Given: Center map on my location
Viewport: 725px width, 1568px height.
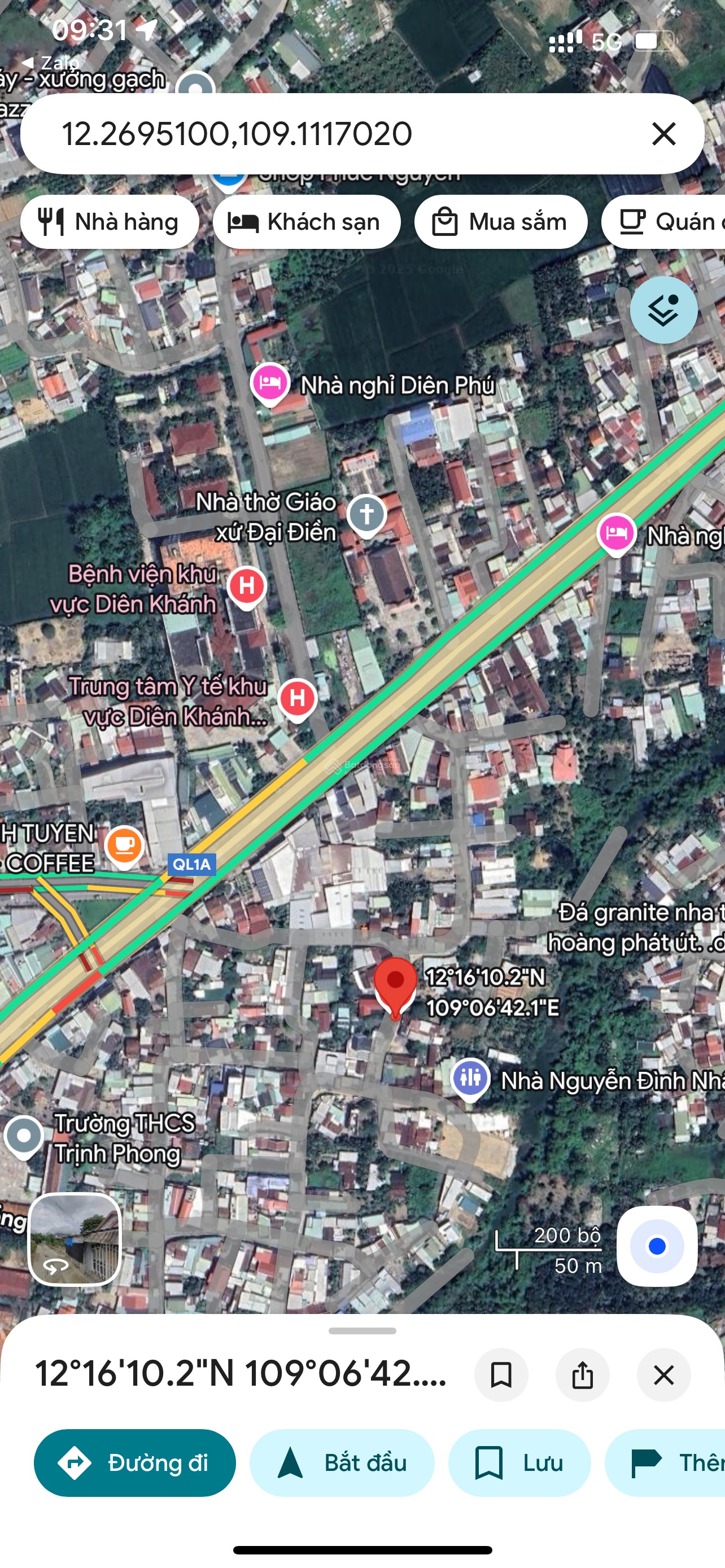Looking at the screenshot, I should coord(656,1246).
